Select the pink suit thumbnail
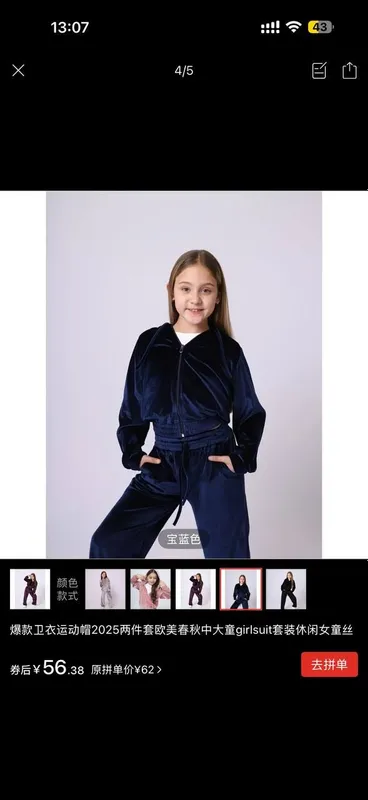This screenshot has width=368, height=800. tap(151, 589)
